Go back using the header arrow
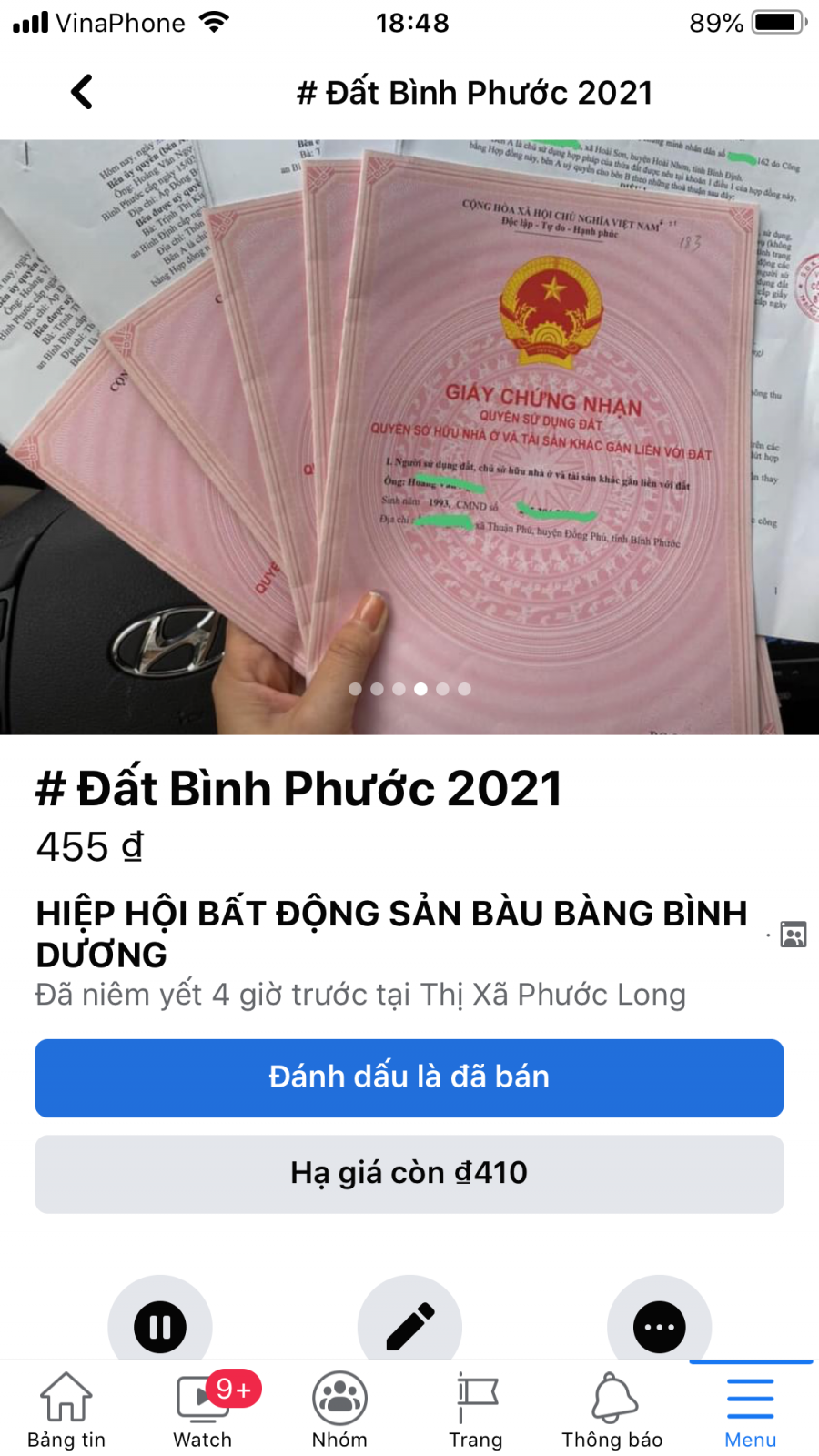 (x=82, y=92)
